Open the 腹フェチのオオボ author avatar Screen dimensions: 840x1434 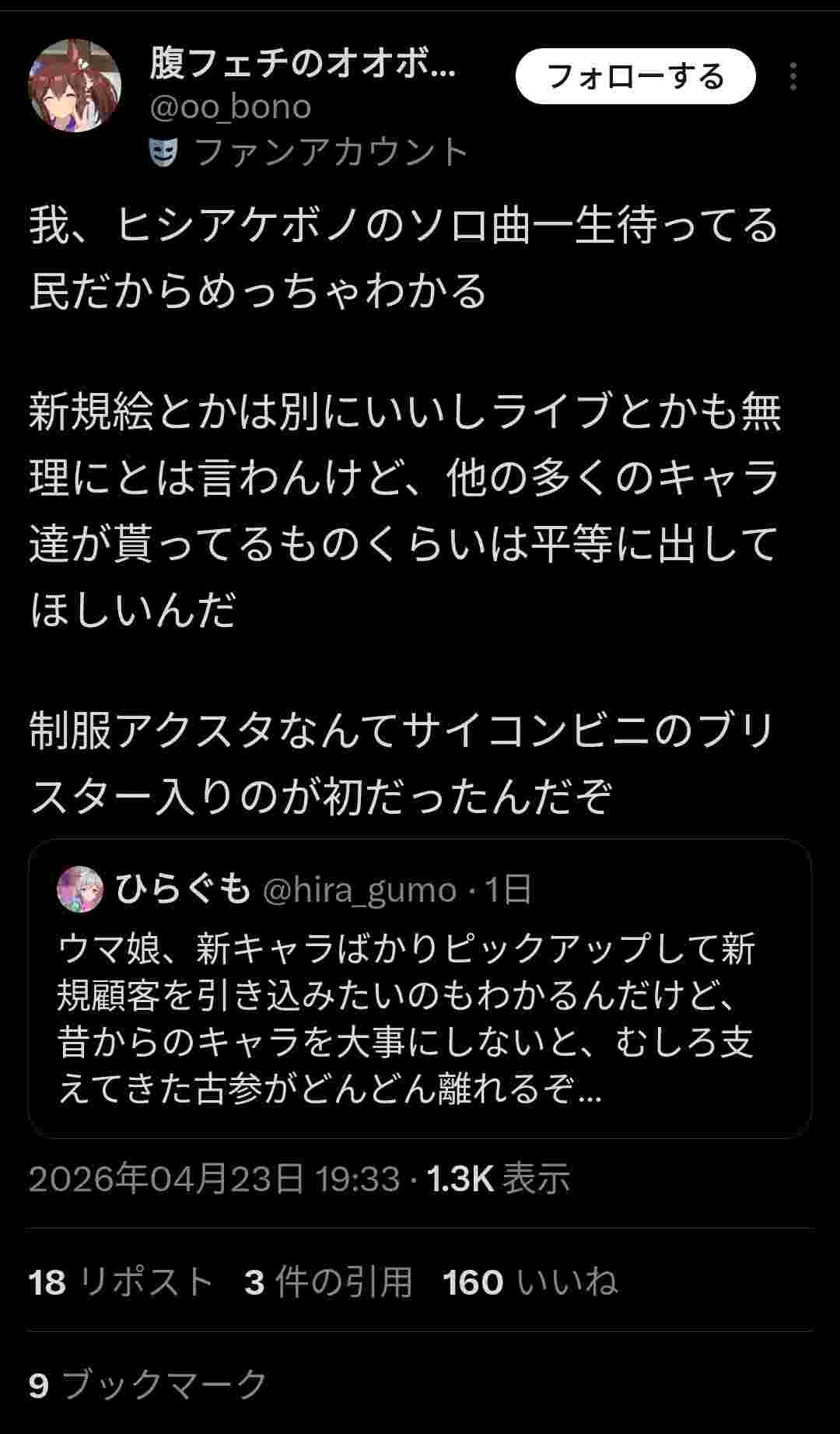(x=75, y=86)
